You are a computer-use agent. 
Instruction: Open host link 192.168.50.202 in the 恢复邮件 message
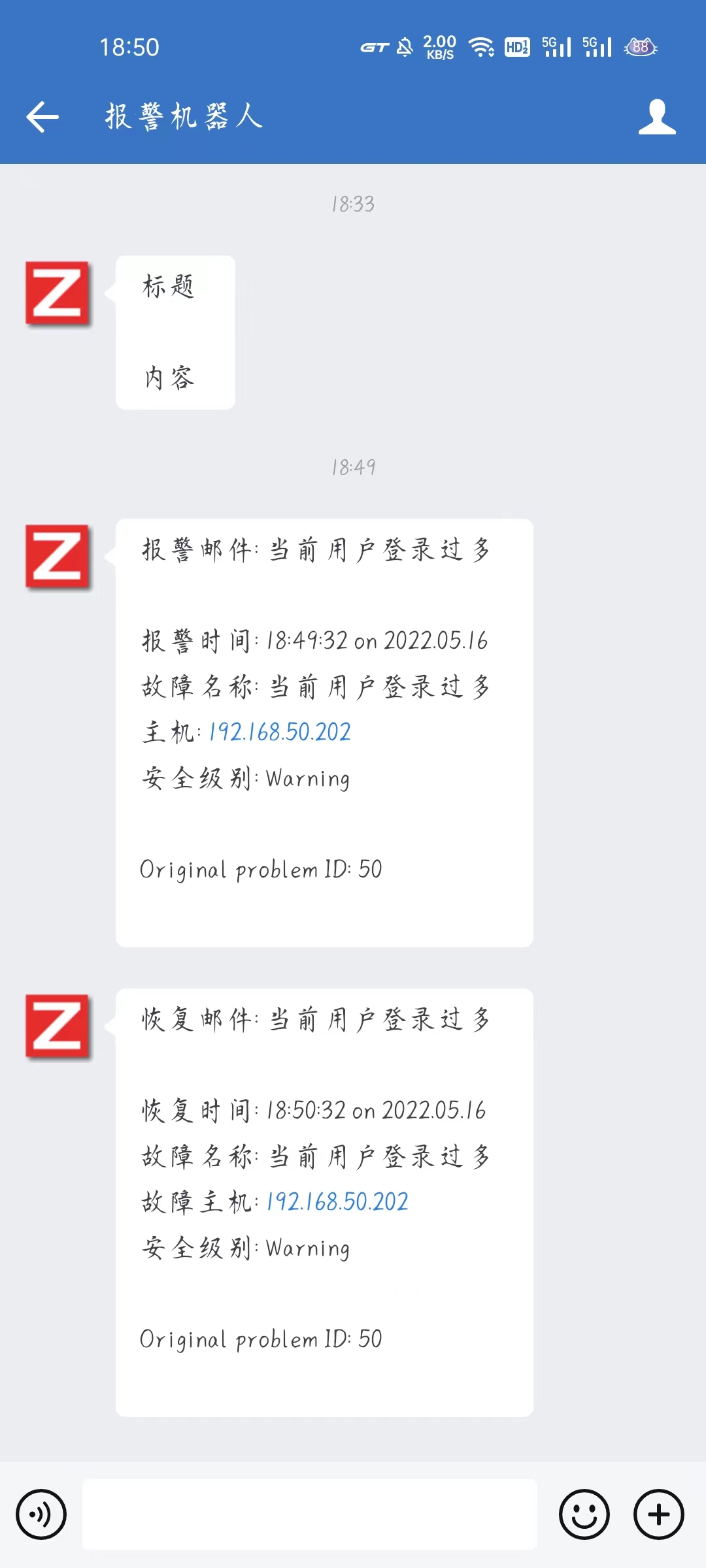[337, 1202]
